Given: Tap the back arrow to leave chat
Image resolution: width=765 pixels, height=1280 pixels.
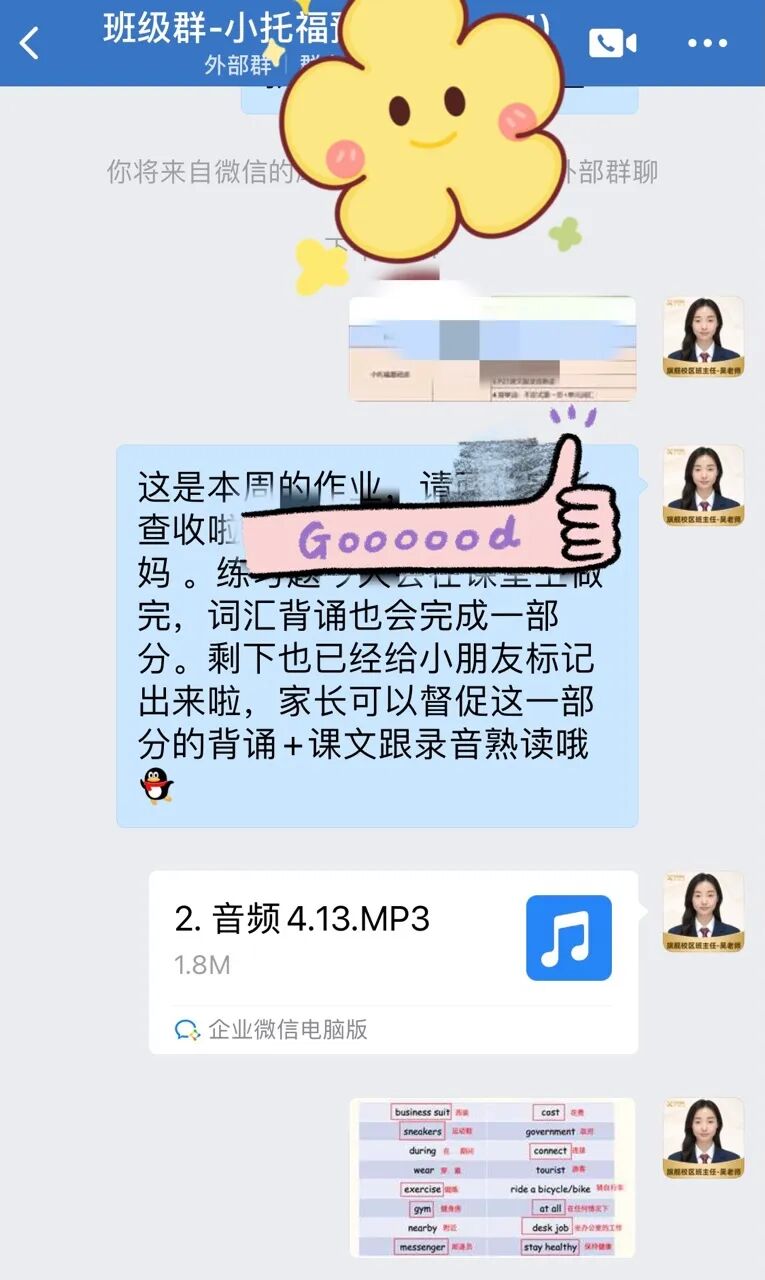Looking at the screenshot, I should [x=25, y=43].
